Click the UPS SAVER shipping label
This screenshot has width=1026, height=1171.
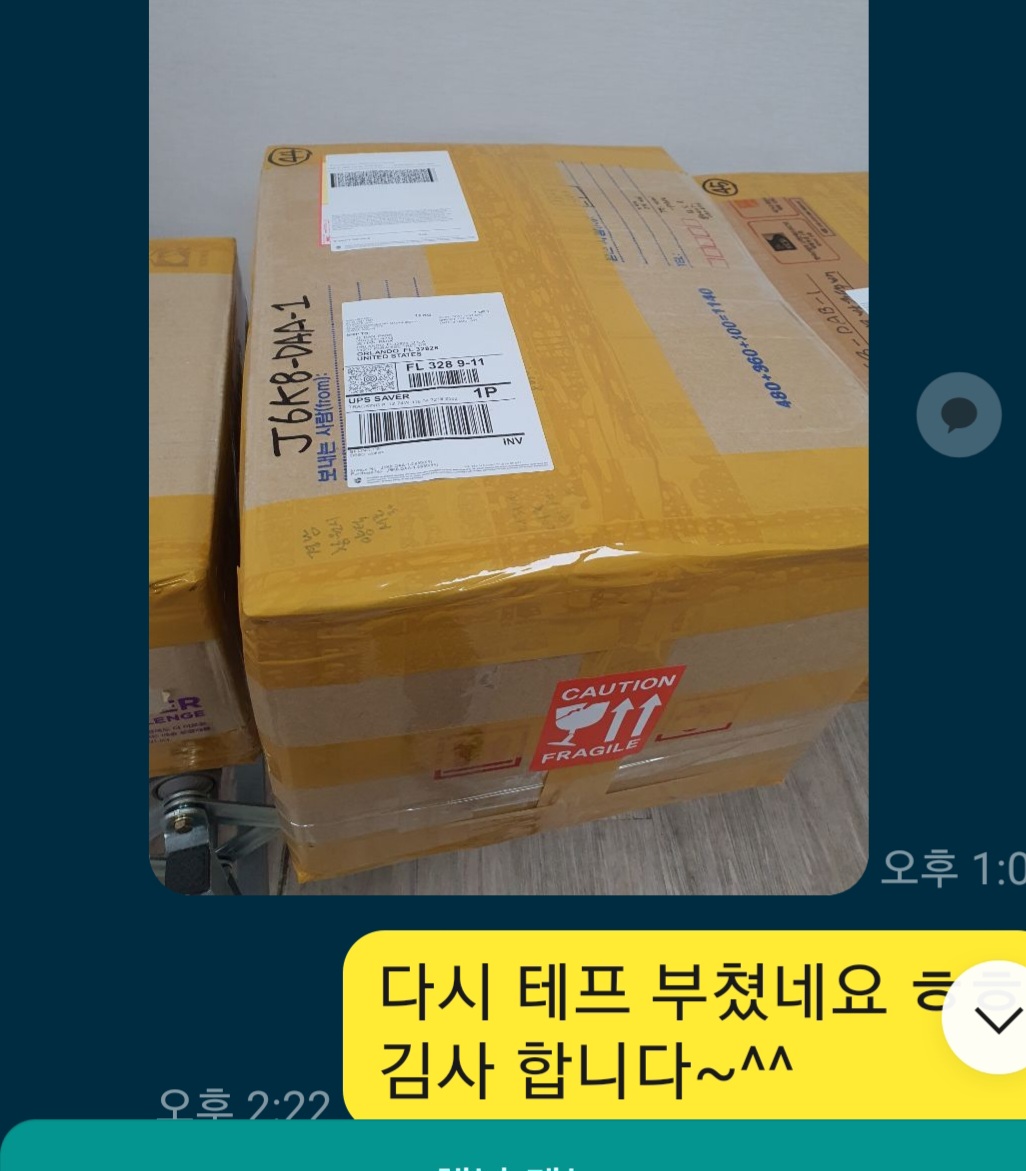[x=430, y=385]
